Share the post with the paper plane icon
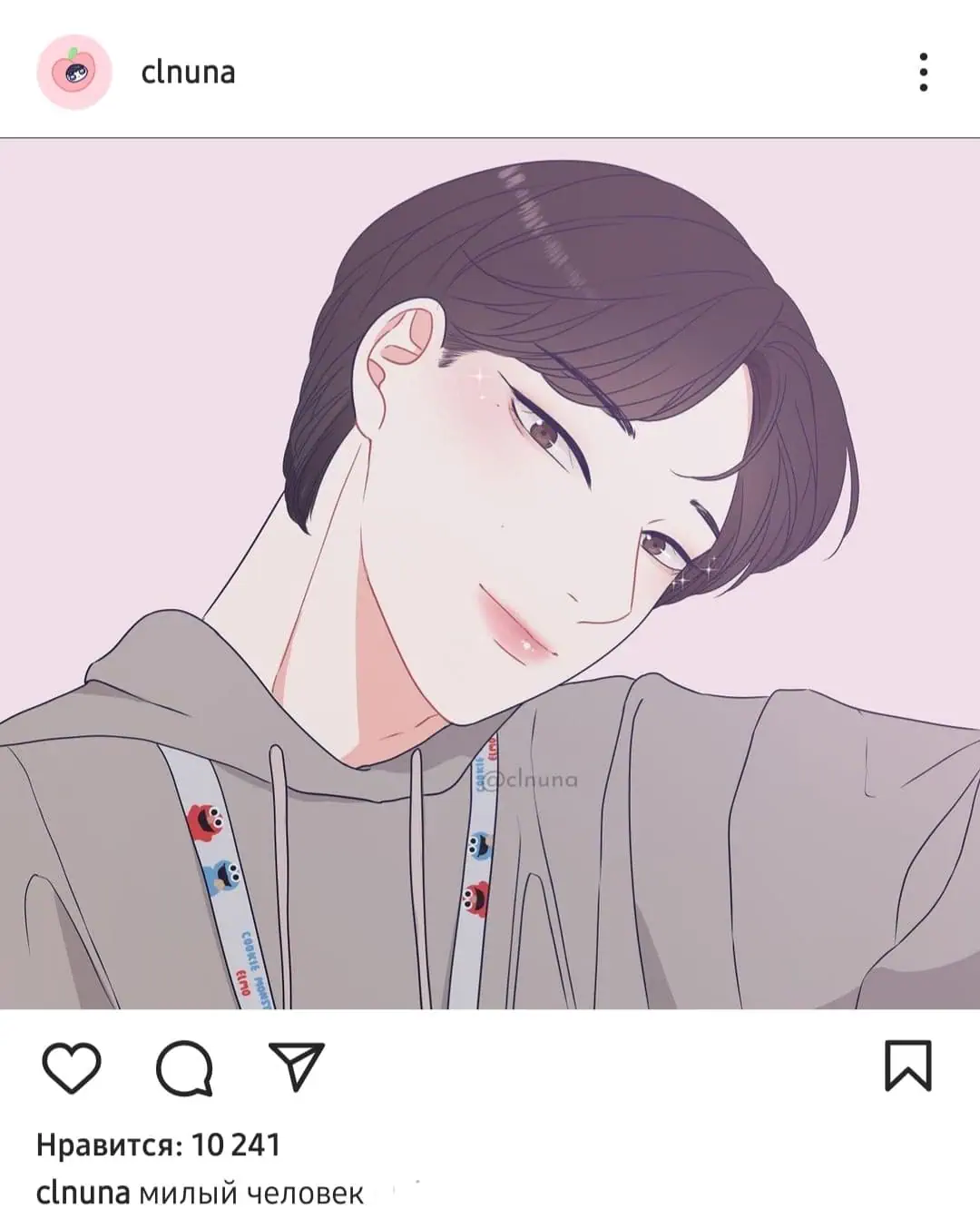The height and width of the screenshot is (1228, 980). (x=297, y=1067)
